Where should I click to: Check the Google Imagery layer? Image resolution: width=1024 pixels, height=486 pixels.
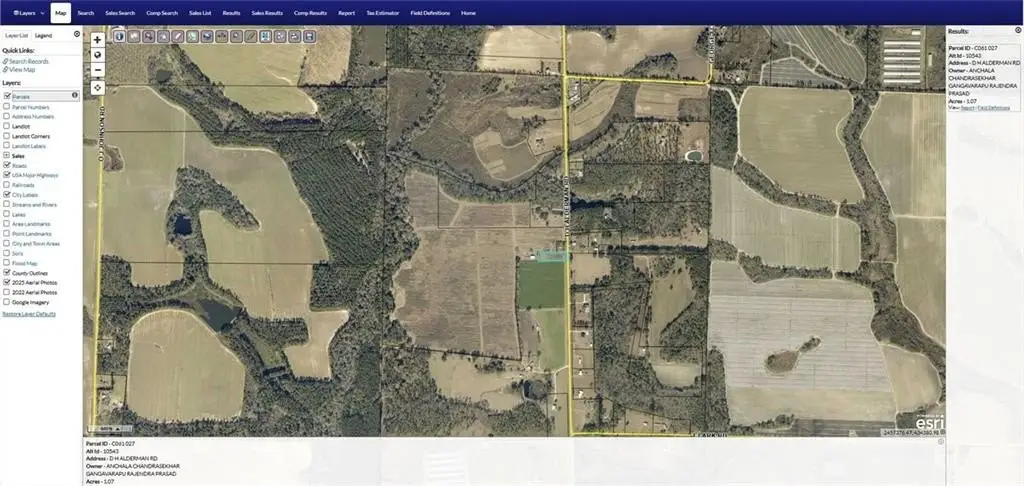8,302
